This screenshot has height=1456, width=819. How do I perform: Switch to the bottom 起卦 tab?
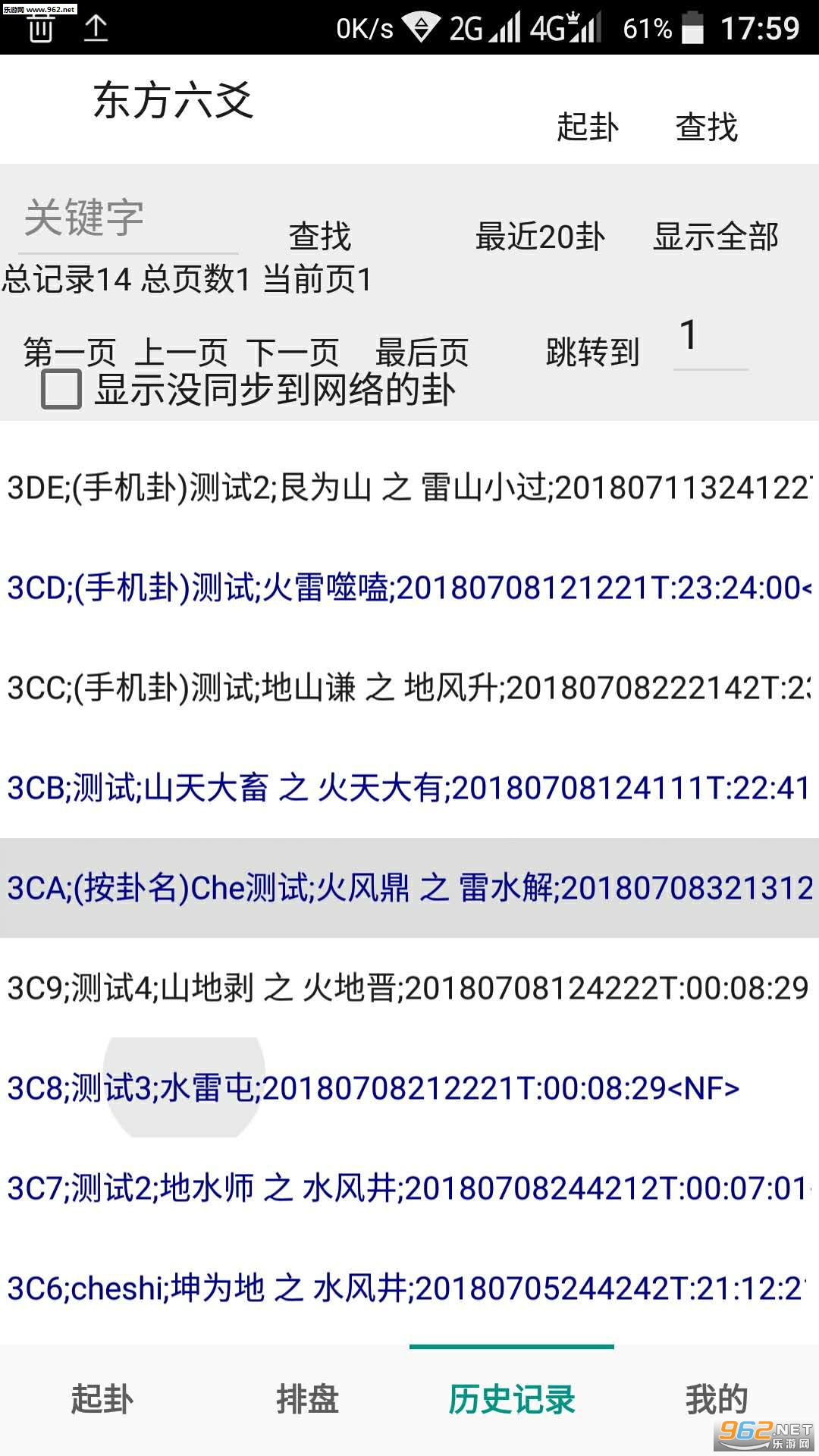click(102, 1399)
